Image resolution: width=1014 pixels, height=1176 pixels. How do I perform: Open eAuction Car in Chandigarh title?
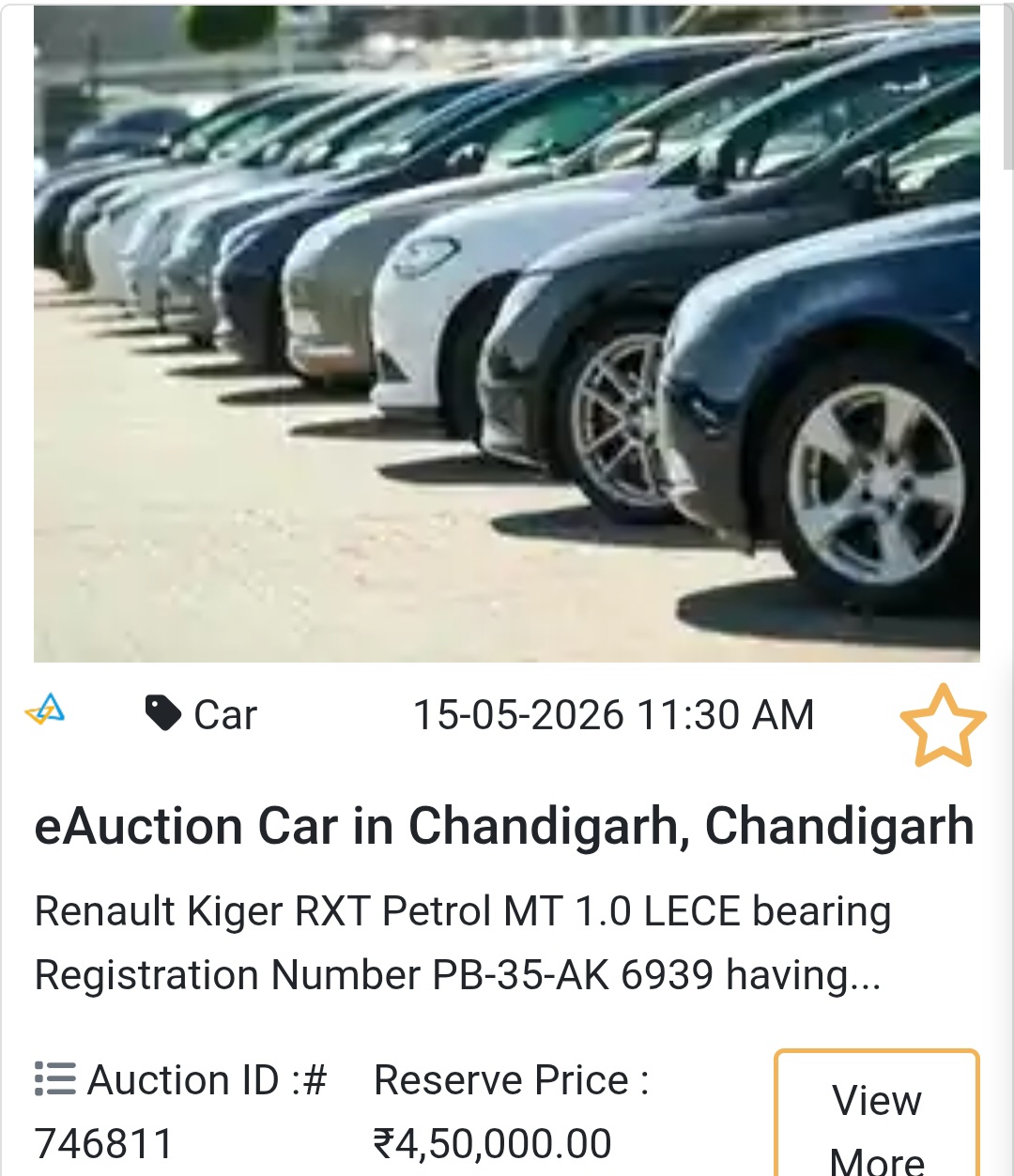[504, 828]
